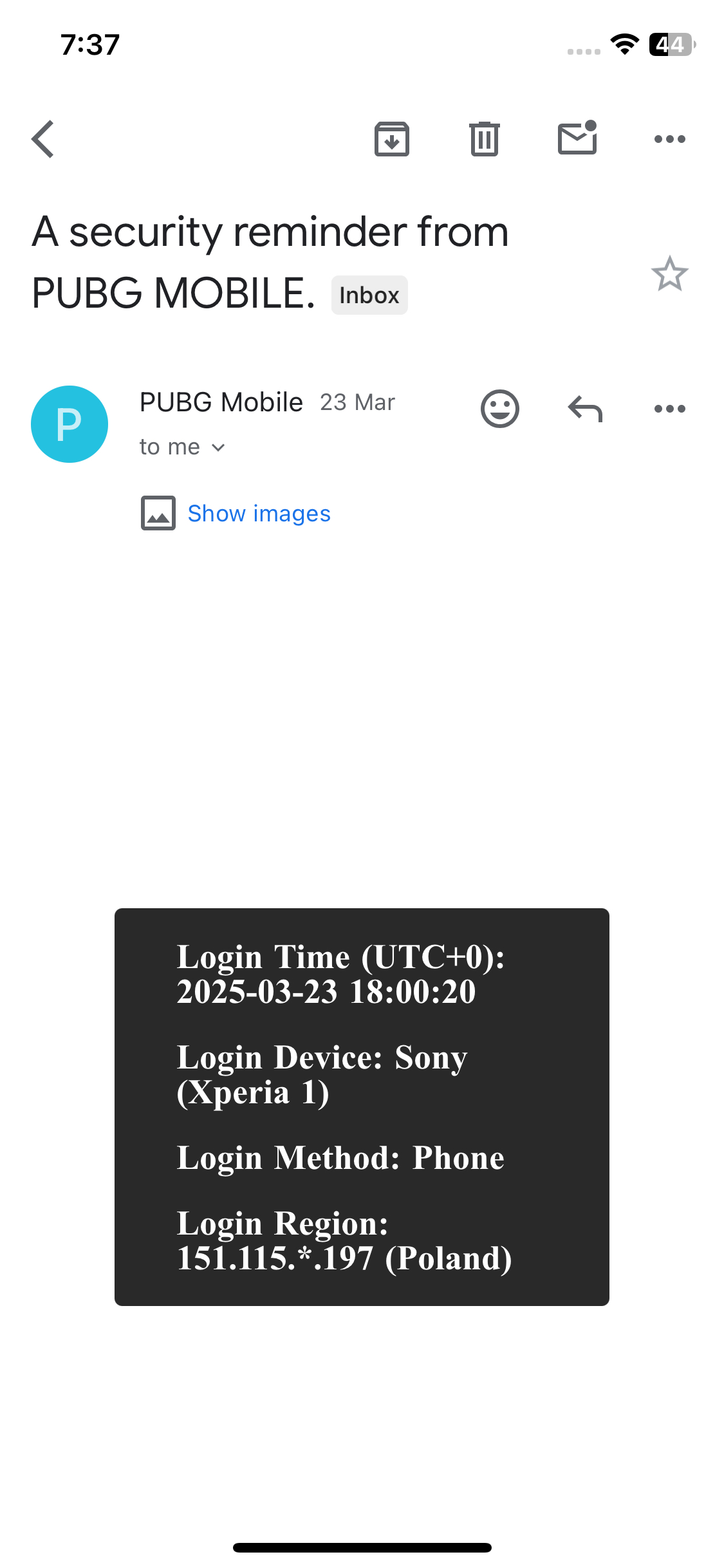Go back to the inbox list

43,139
